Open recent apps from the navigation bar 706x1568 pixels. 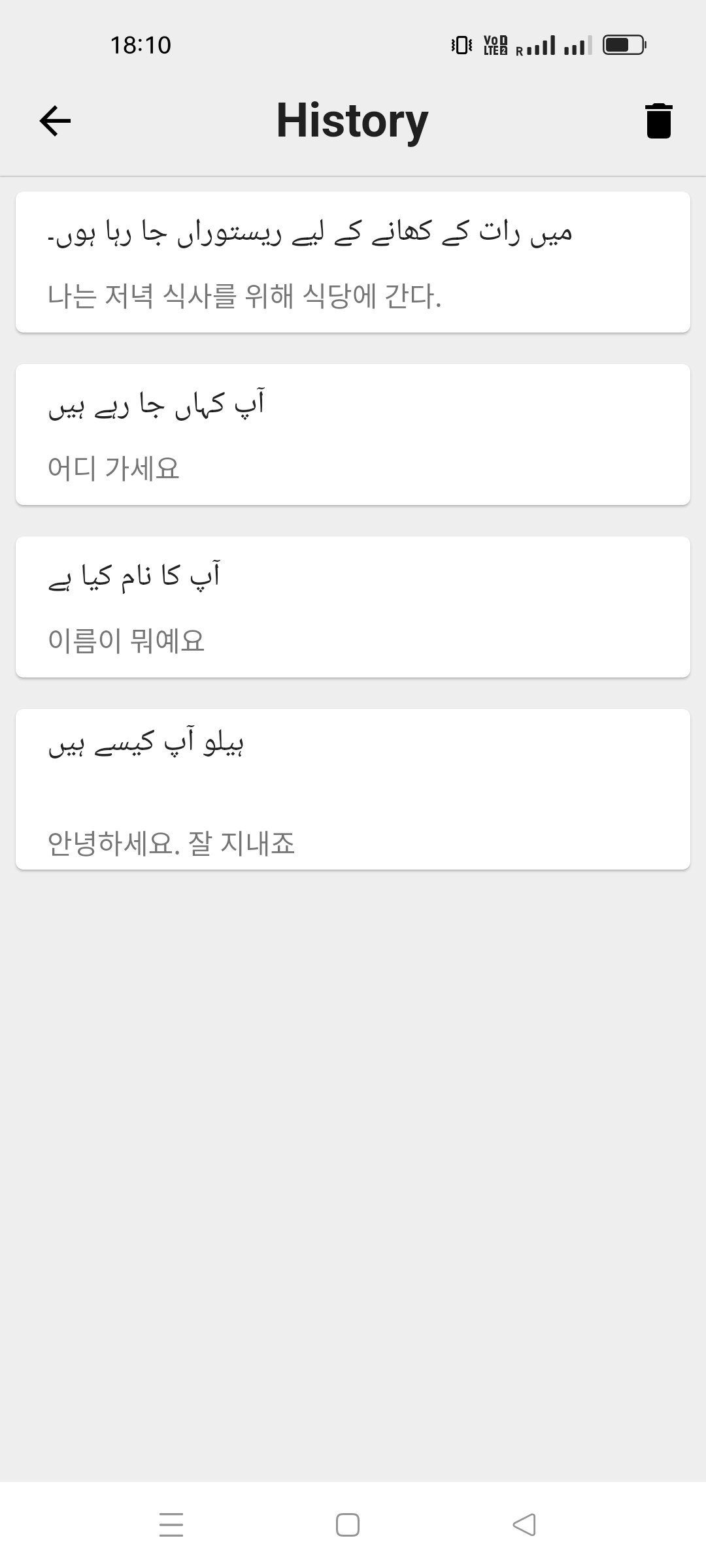(x=171, y=1524)
